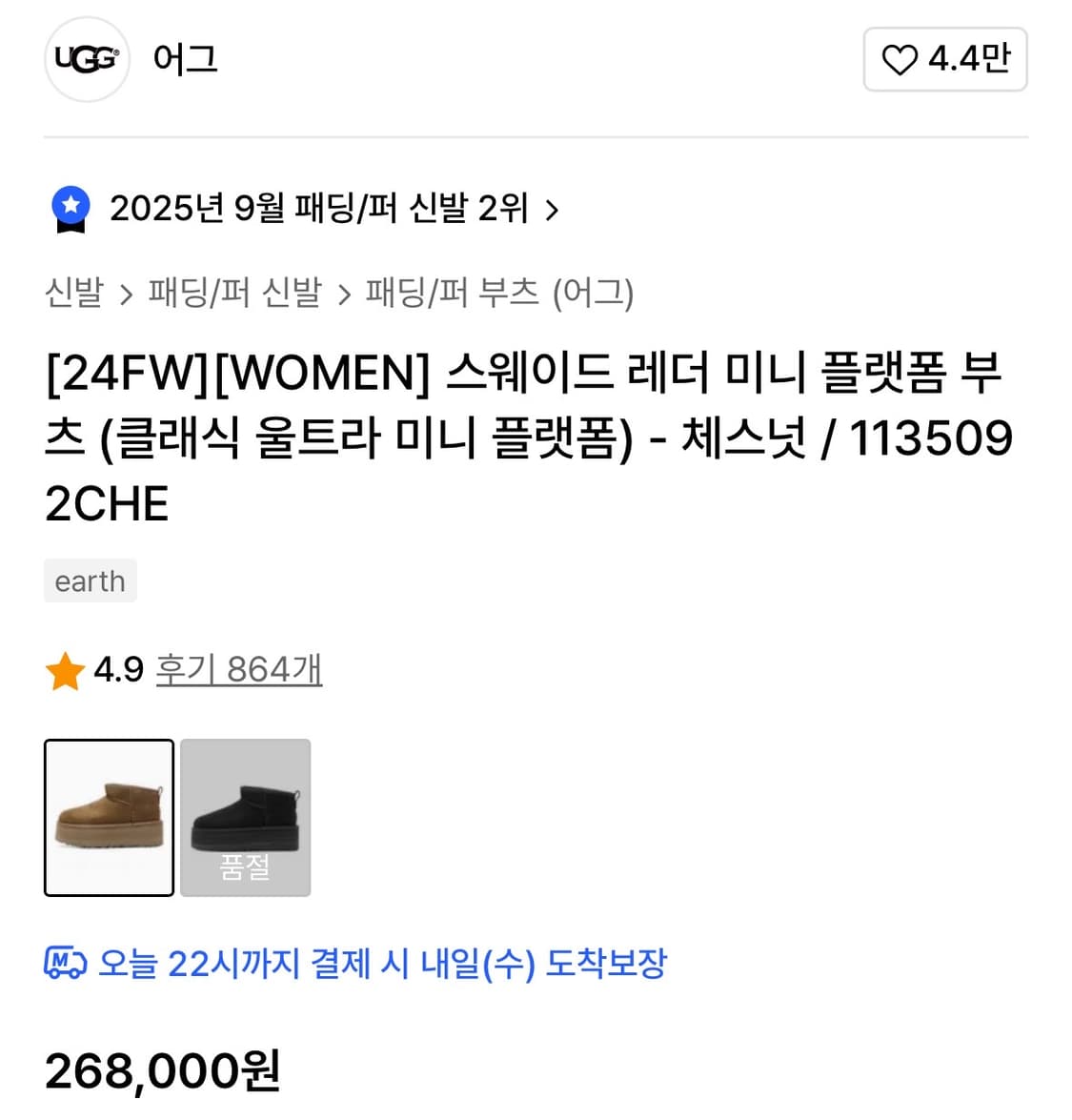Click the earth tag below the title
The width and height of the screenshot is (1072, 1120).
tap(90, 580)
